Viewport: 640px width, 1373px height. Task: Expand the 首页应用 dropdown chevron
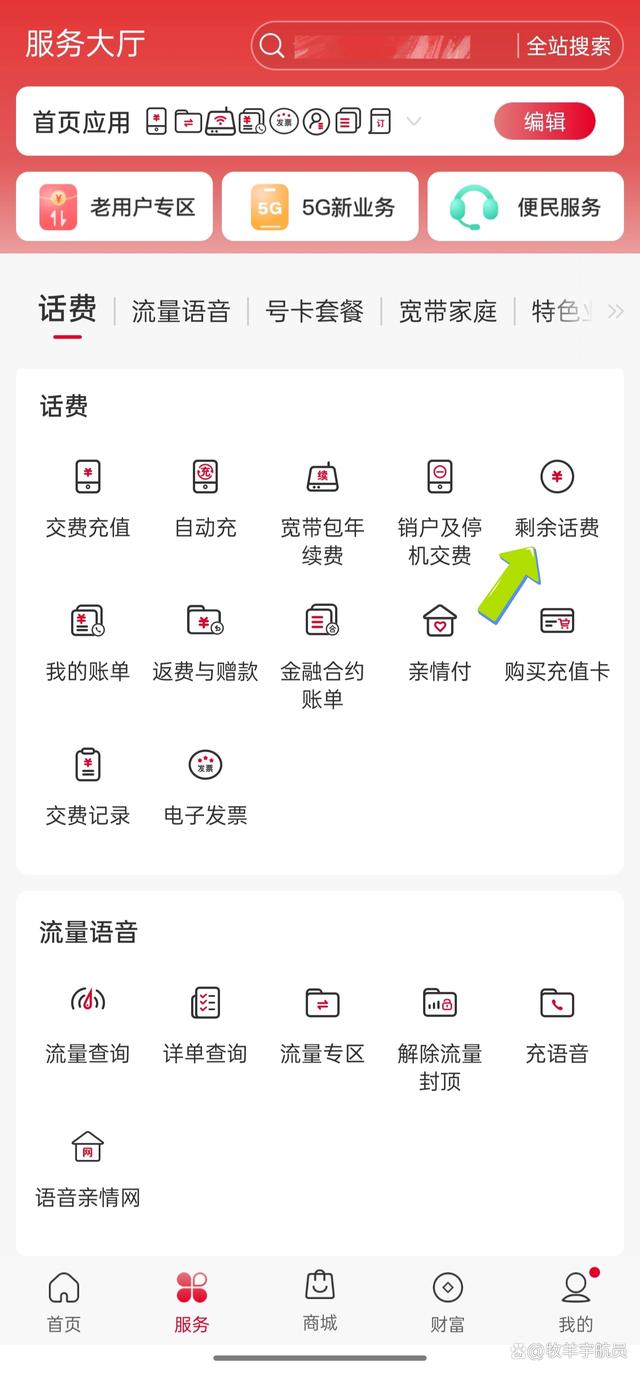414,122
